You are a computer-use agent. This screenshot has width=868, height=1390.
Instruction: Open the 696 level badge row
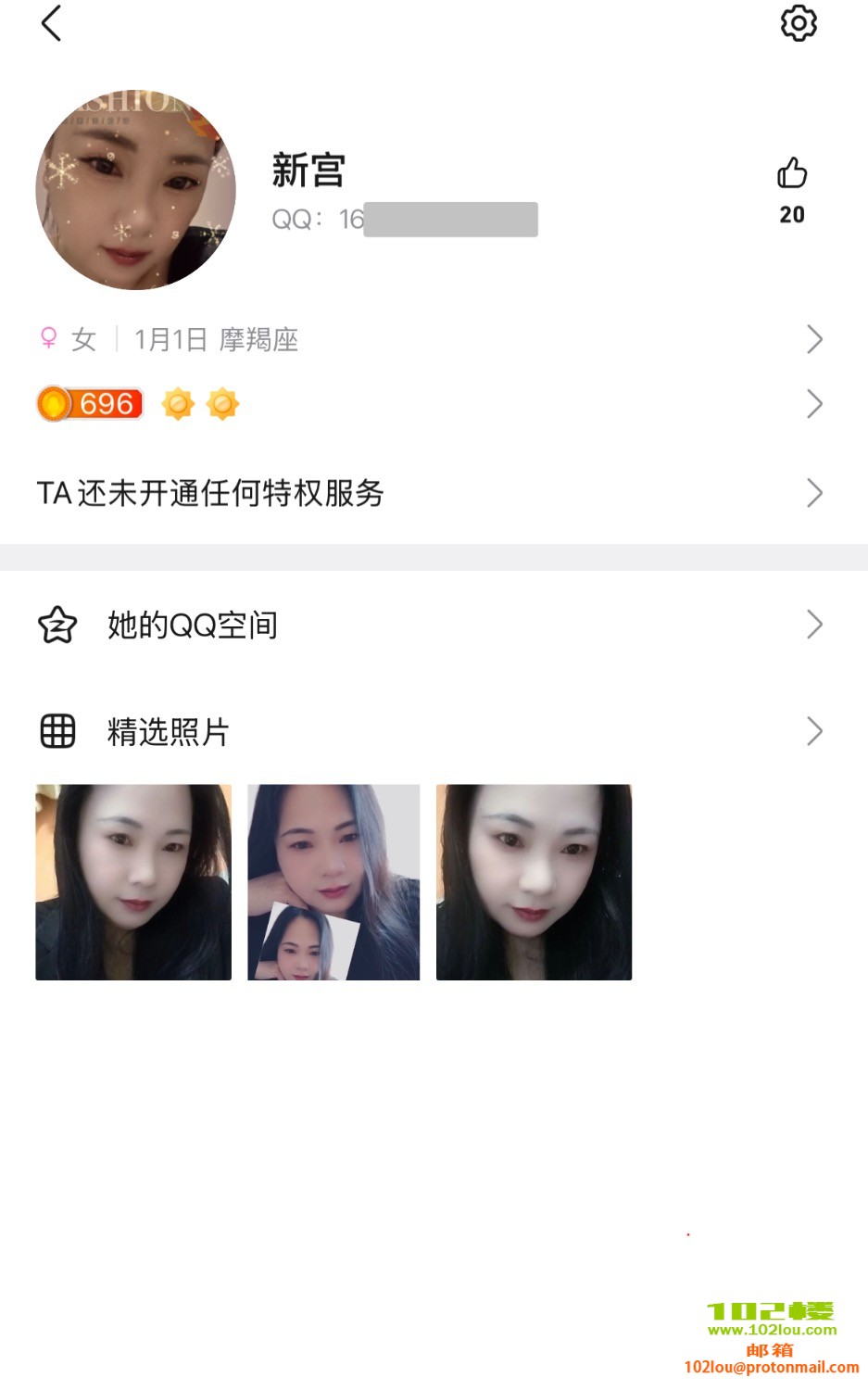[426, 404]
